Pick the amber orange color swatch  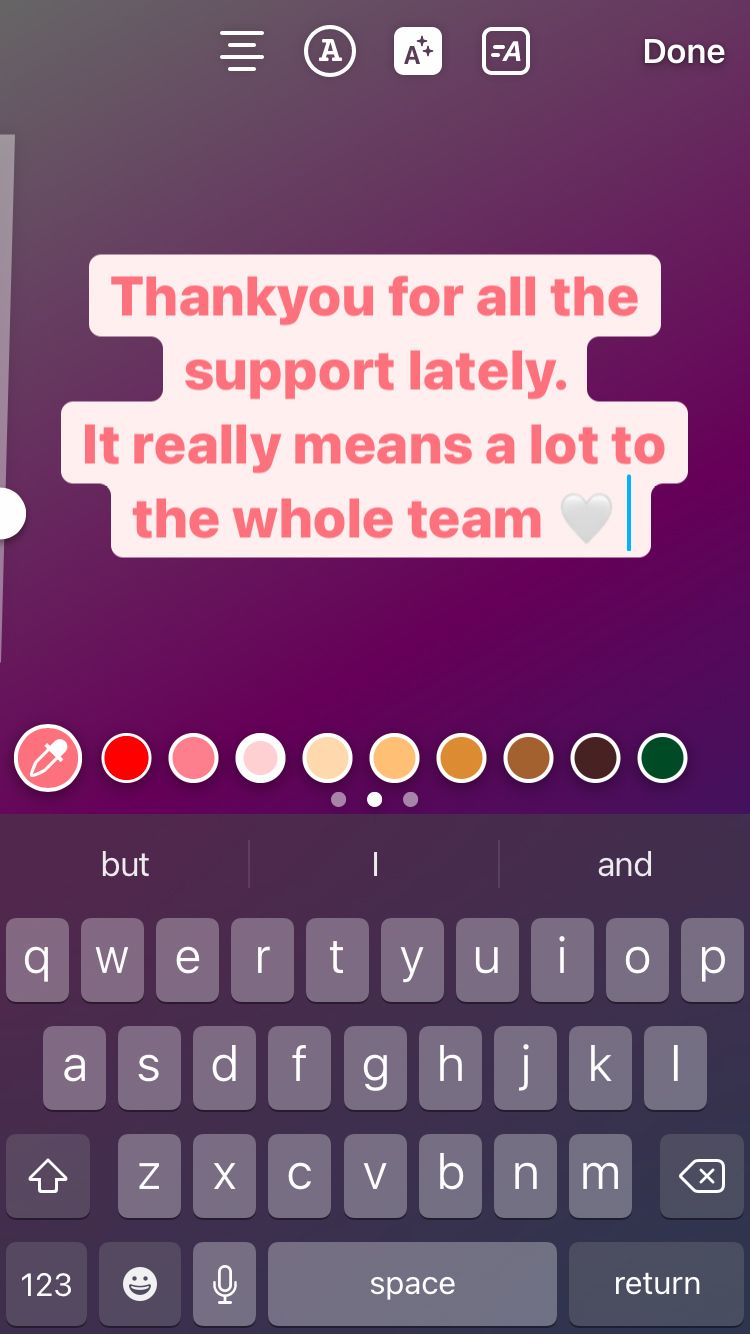(462, 758)
